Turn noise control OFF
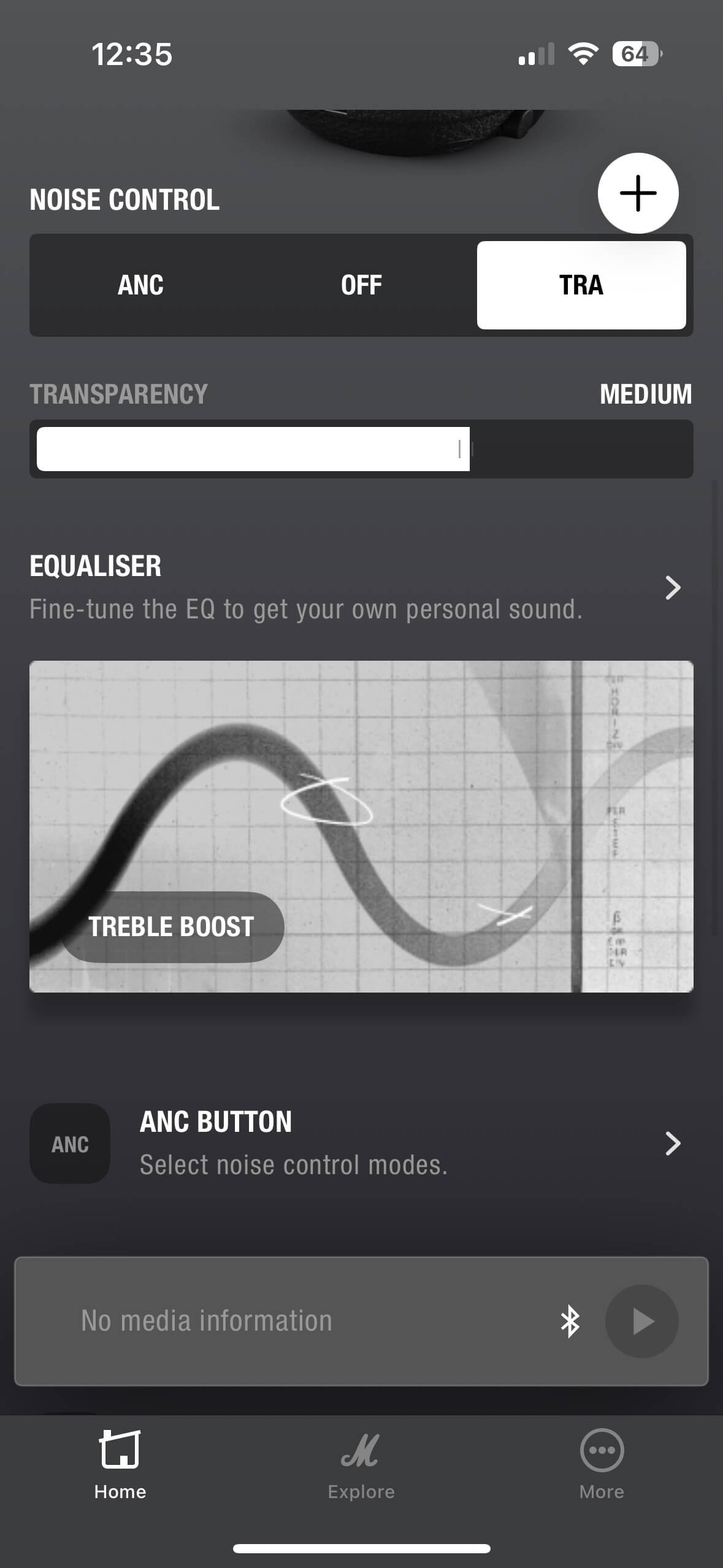723x1568 pixels. tap(361, 285)
